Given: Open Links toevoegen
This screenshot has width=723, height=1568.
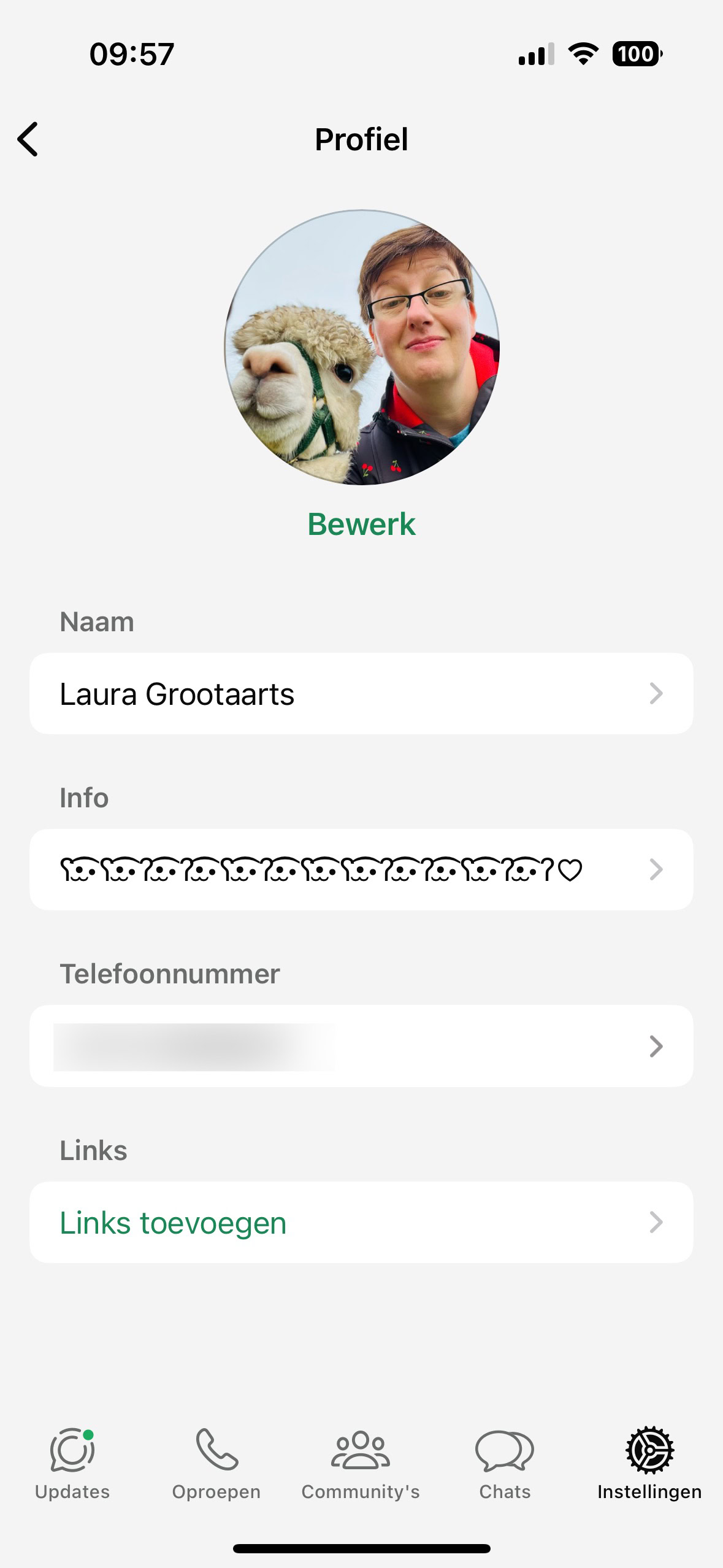Looking at the screenshot, I should point(172,1221).
